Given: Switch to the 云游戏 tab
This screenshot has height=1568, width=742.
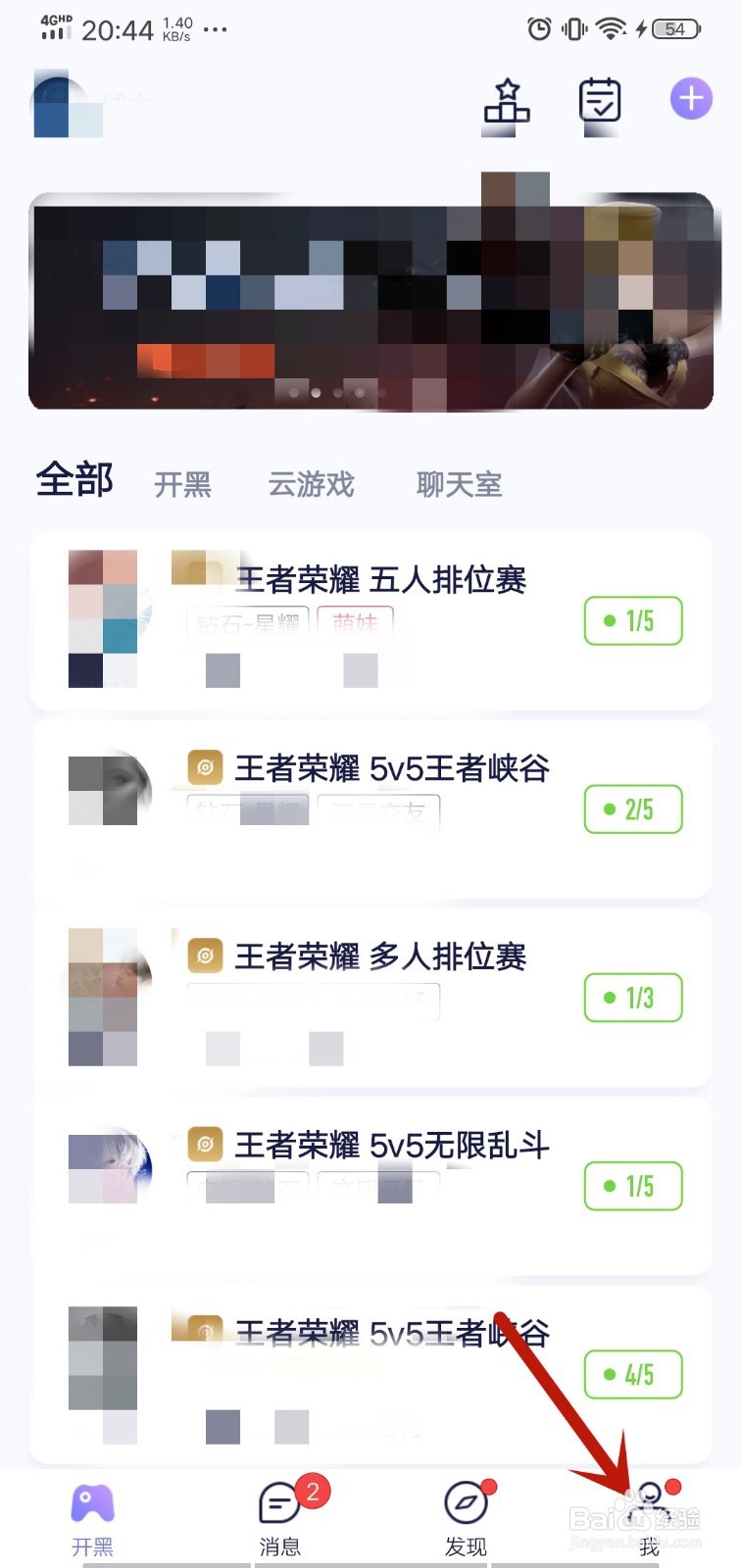Looking at the screenshot, I should 310,485.
